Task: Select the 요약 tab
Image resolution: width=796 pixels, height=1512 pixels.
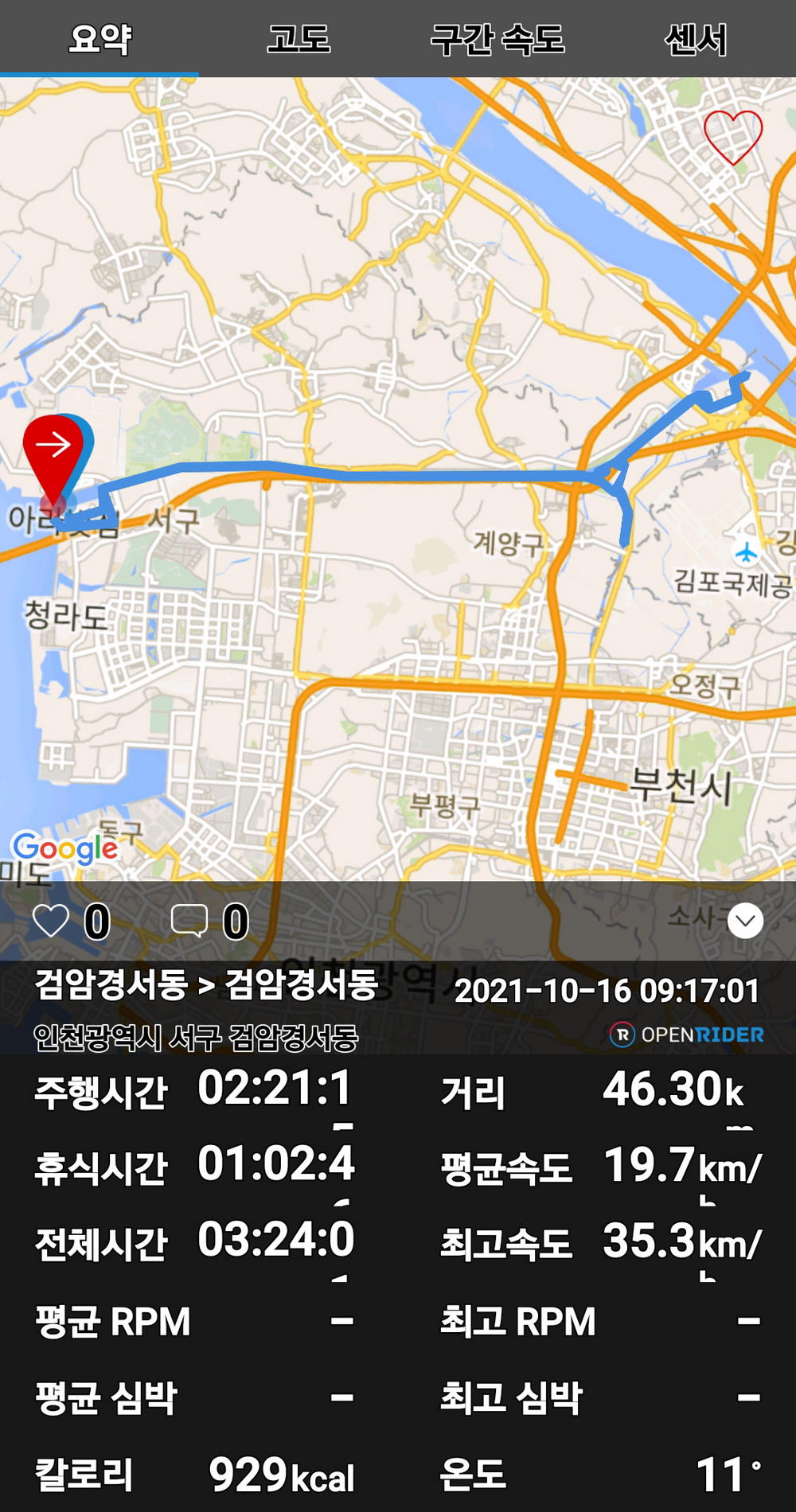Action: [x=99, y=38]
